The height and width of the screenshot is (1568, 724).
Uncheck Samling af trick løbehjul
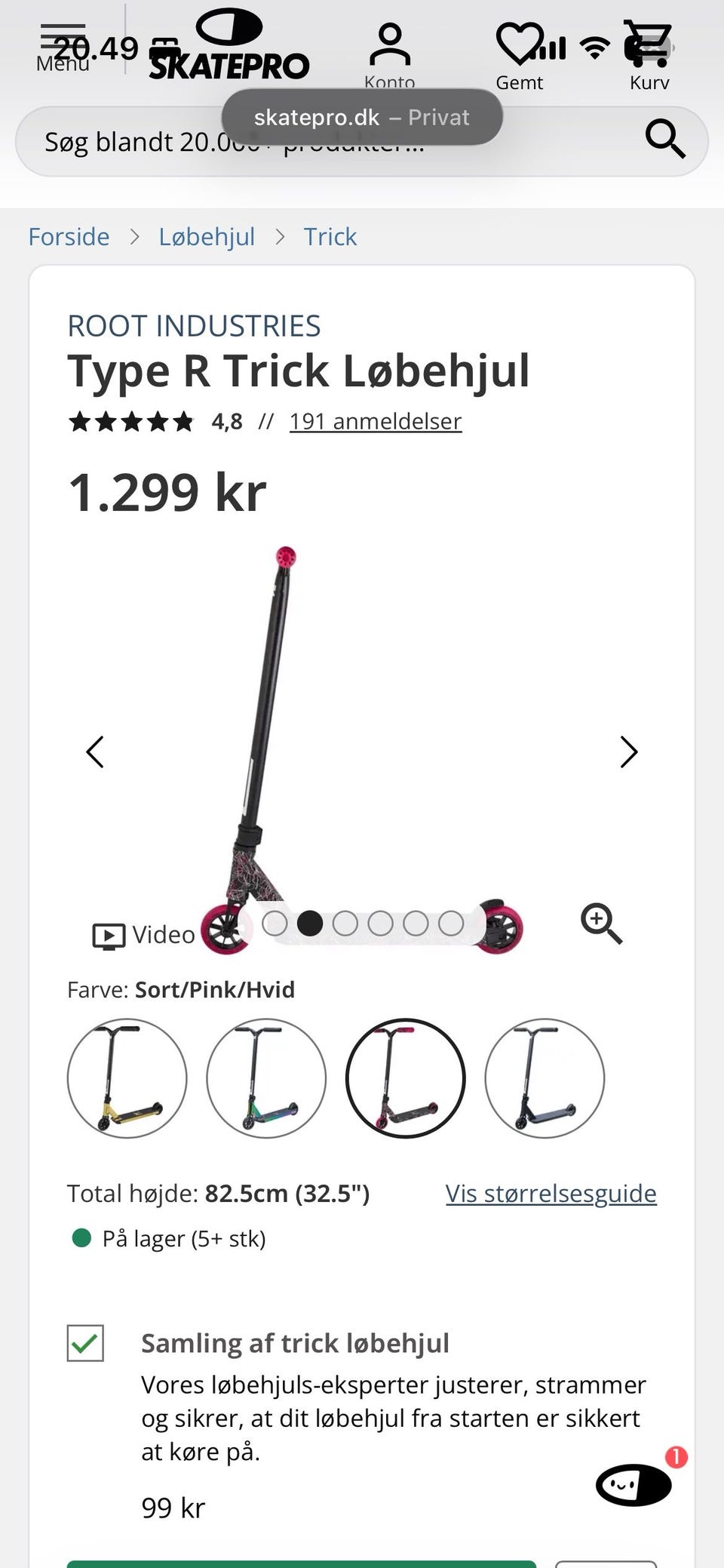pos(85,1343)
